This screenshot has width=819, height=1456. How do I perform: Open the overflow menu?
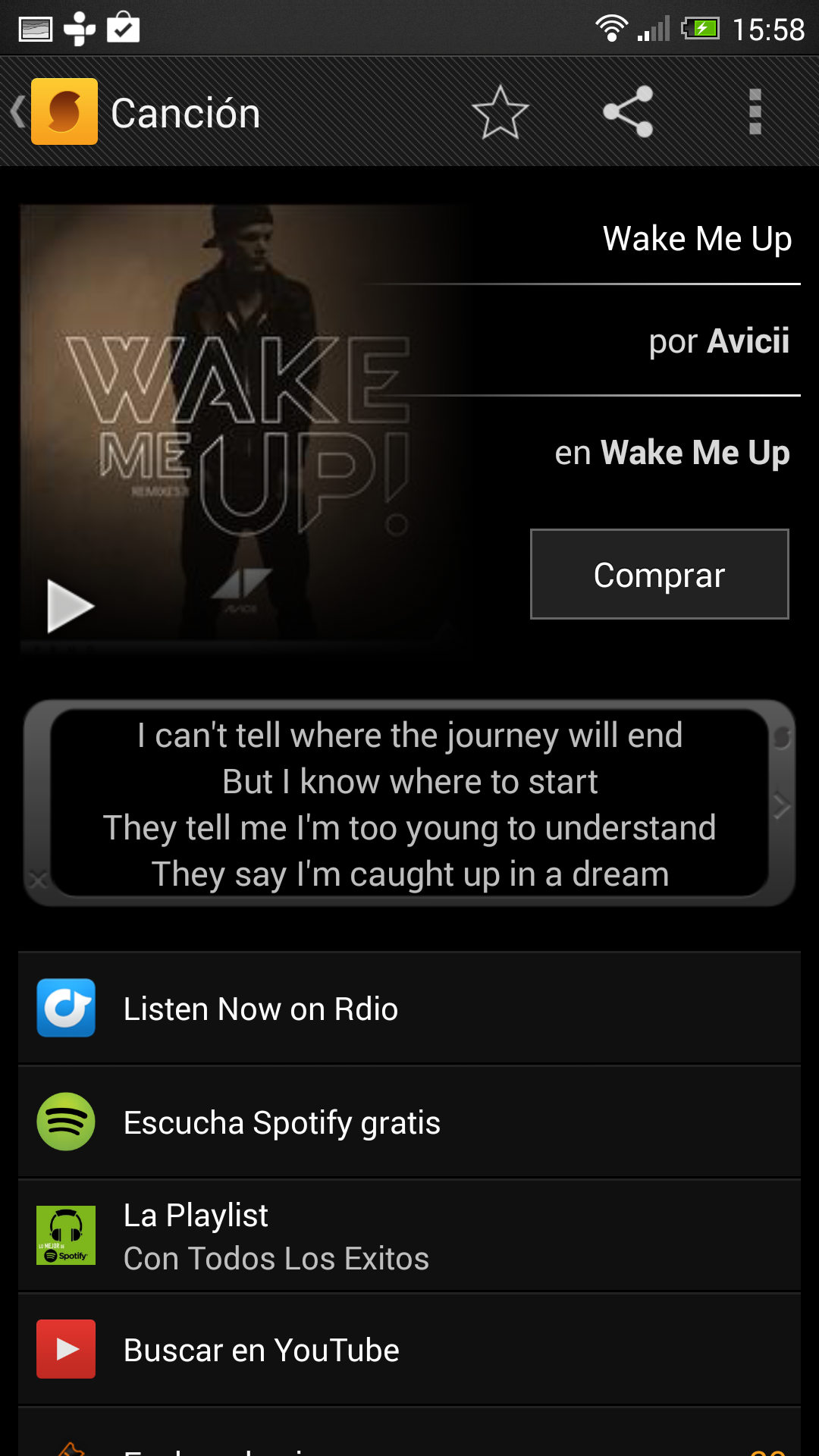click(755, 112)
